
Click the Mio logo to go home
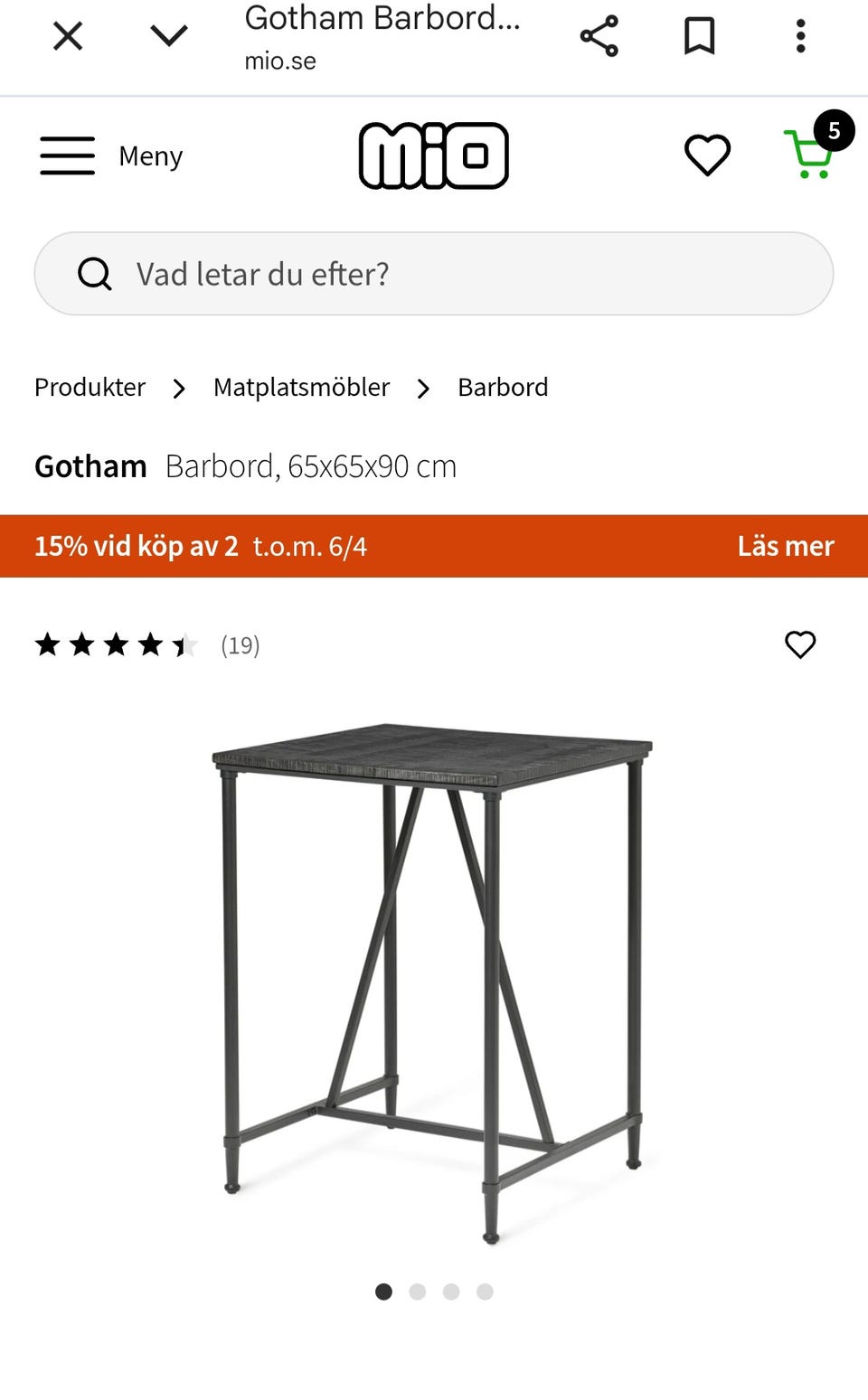pyautogui.click(x=434, y=155)
